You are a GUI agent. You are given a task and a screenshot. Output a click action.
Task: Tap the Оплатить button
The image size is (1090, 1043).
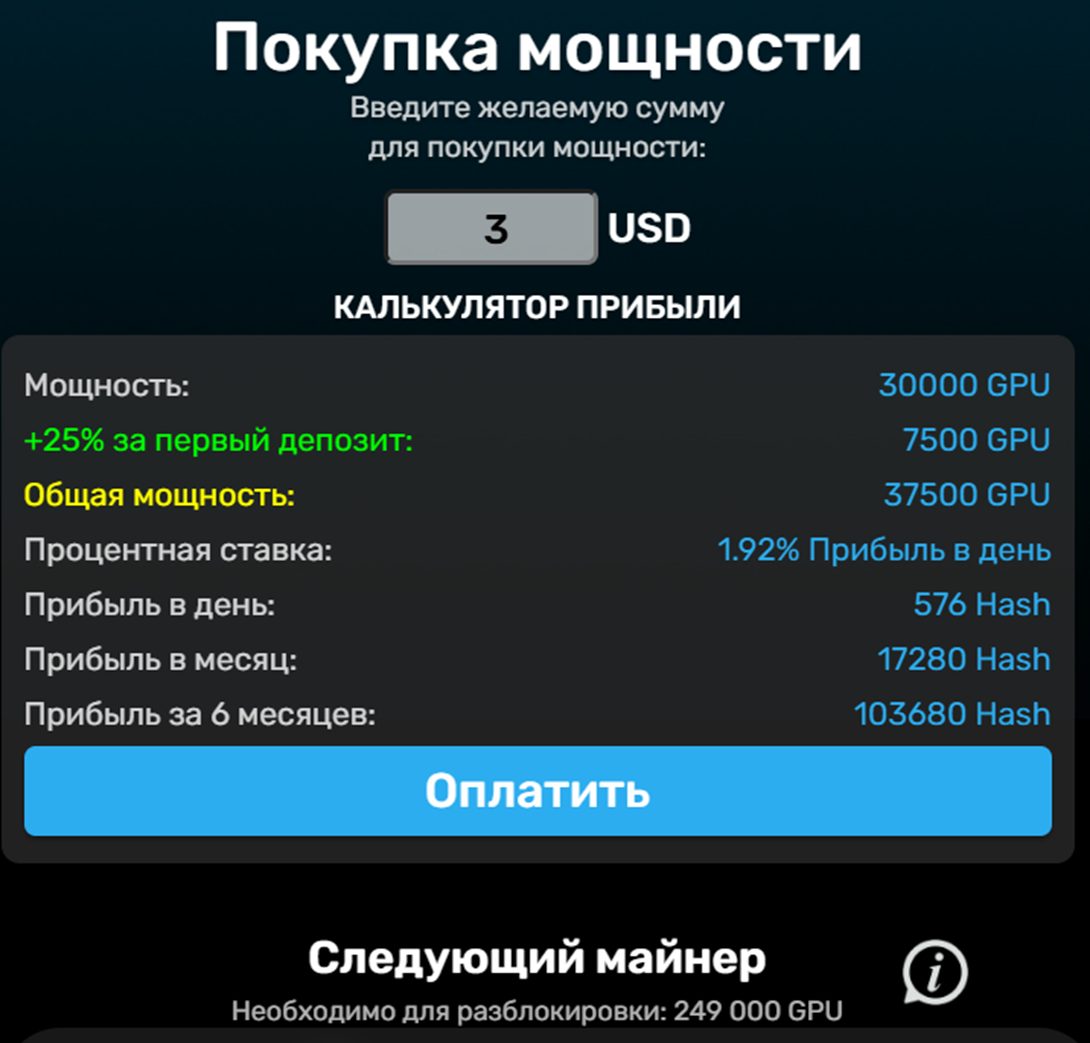pyautogui.click(x=538, y=791)
